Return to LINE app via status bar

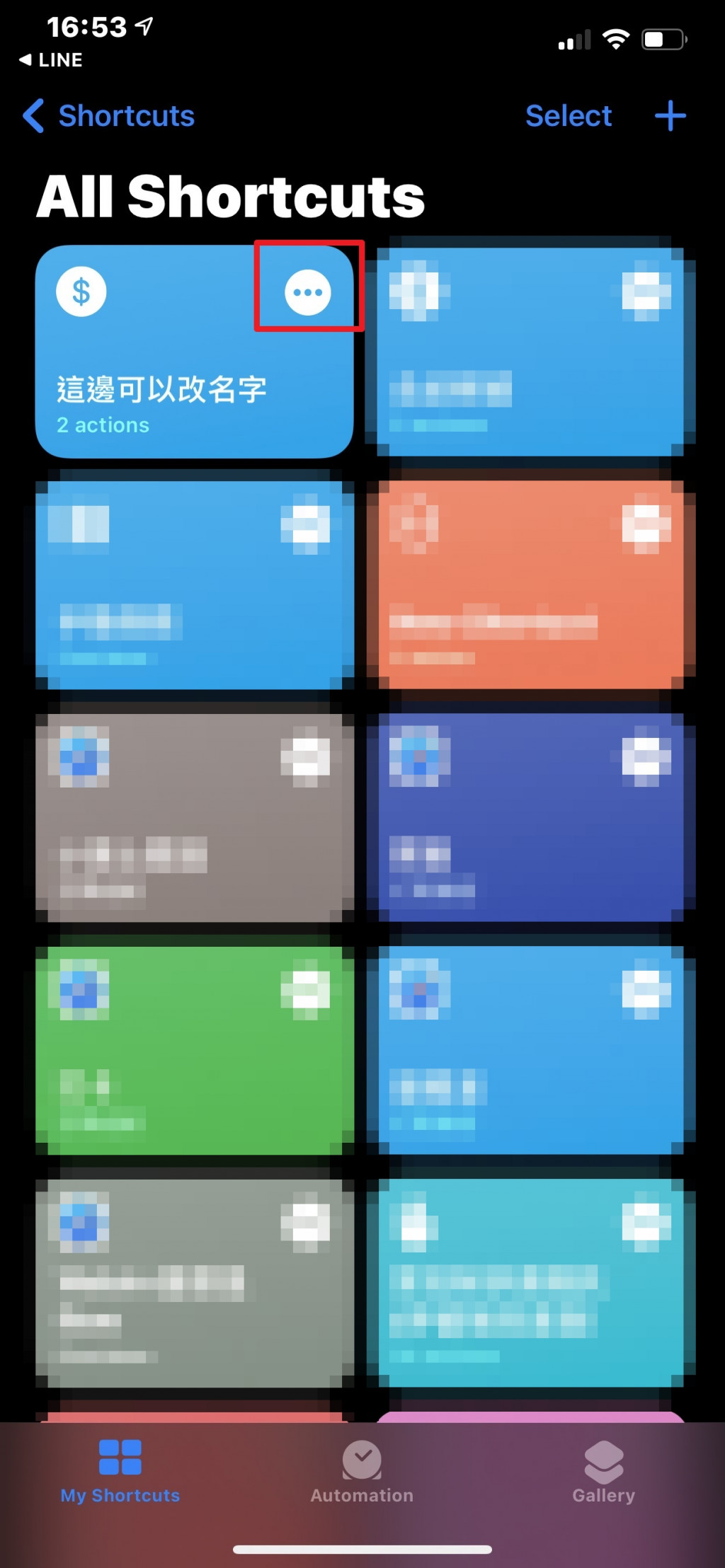51,60
